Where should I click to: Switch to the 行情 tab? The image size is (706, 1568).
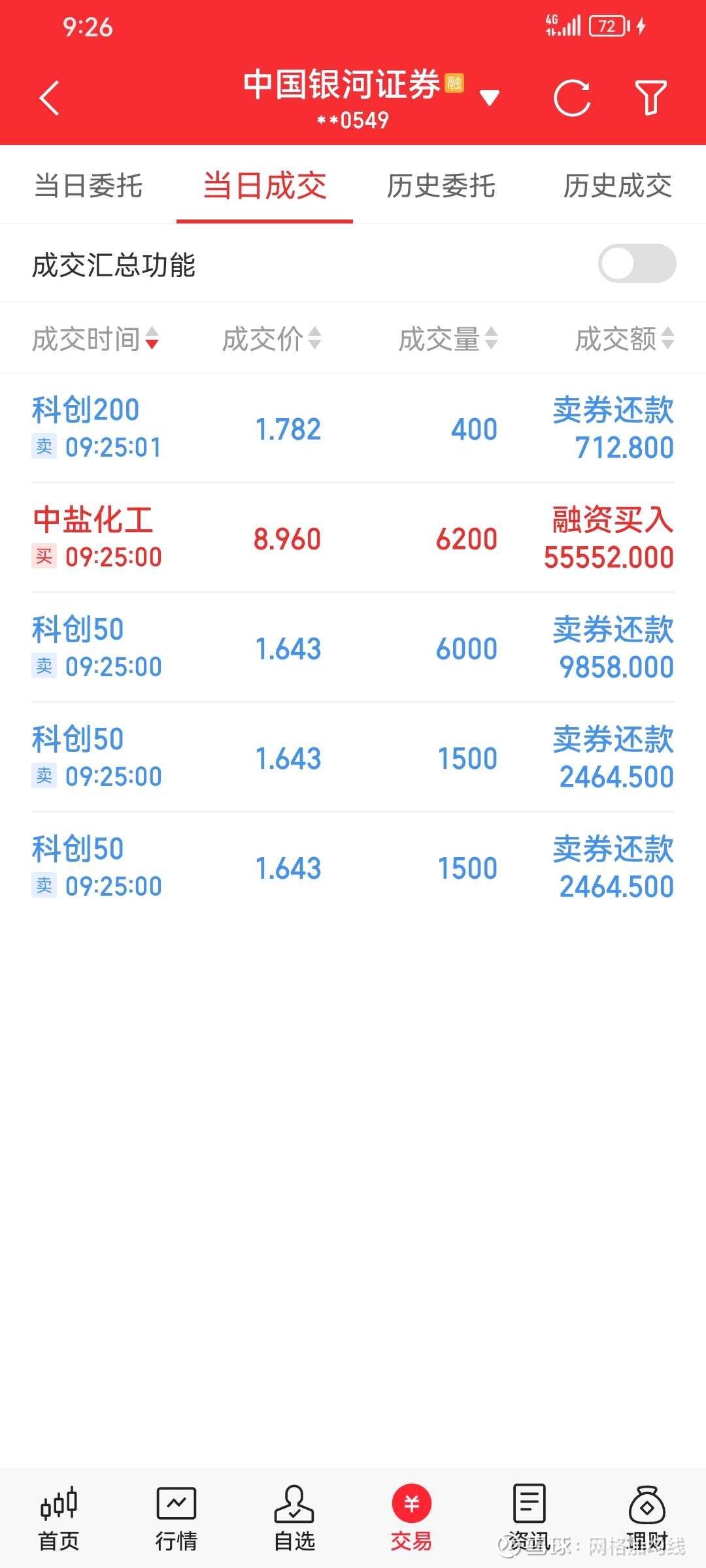176,1517
